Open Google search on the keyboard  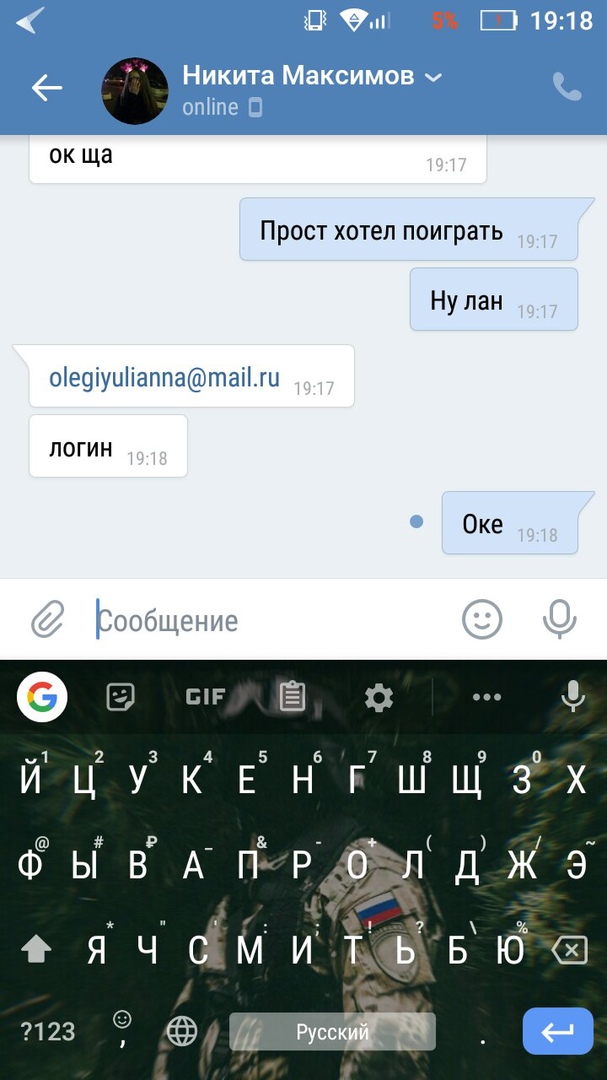(x=42, y=697)
